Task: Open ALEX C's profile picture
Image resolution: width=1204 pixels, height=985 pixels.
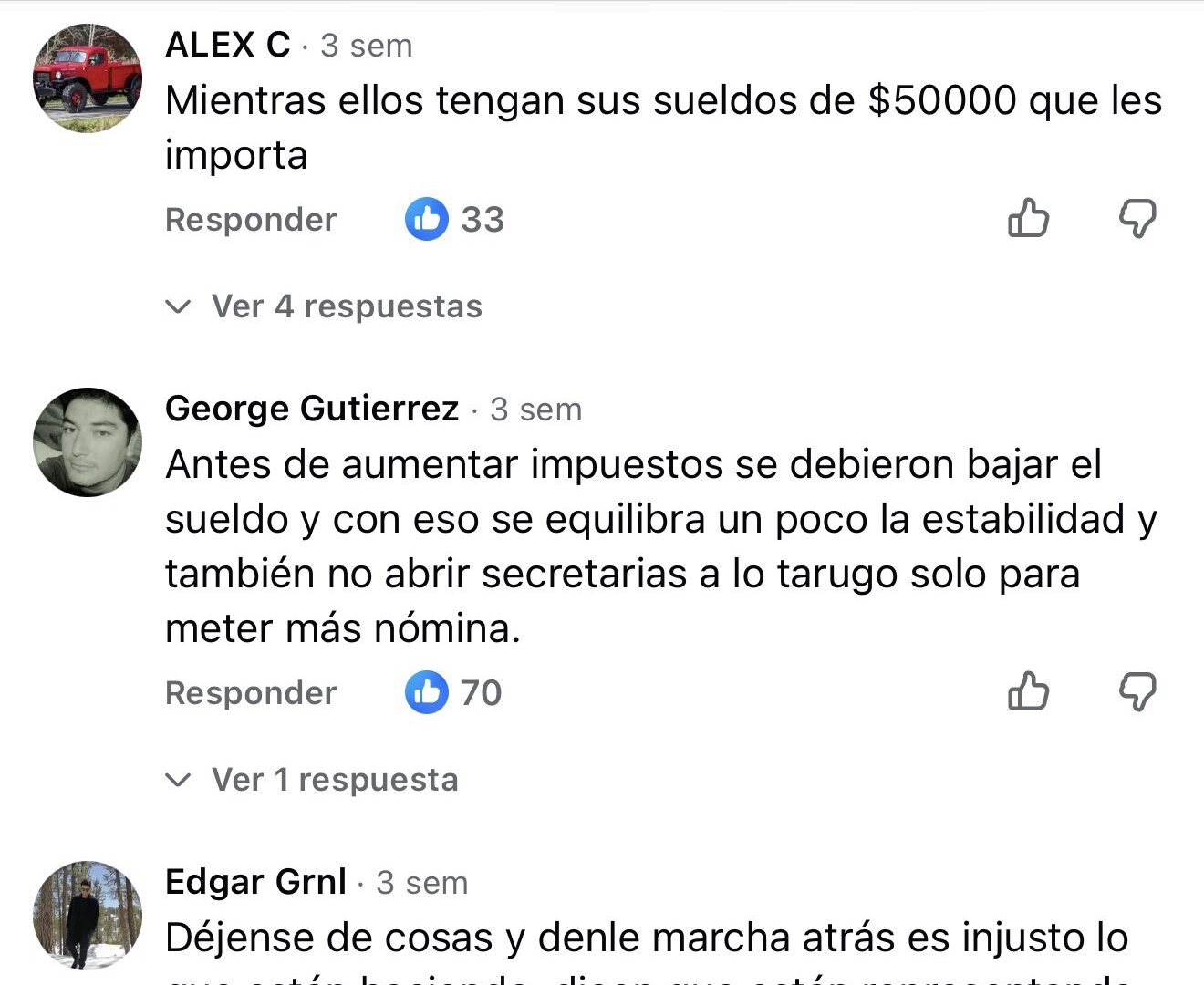Action: pos(88,79)
